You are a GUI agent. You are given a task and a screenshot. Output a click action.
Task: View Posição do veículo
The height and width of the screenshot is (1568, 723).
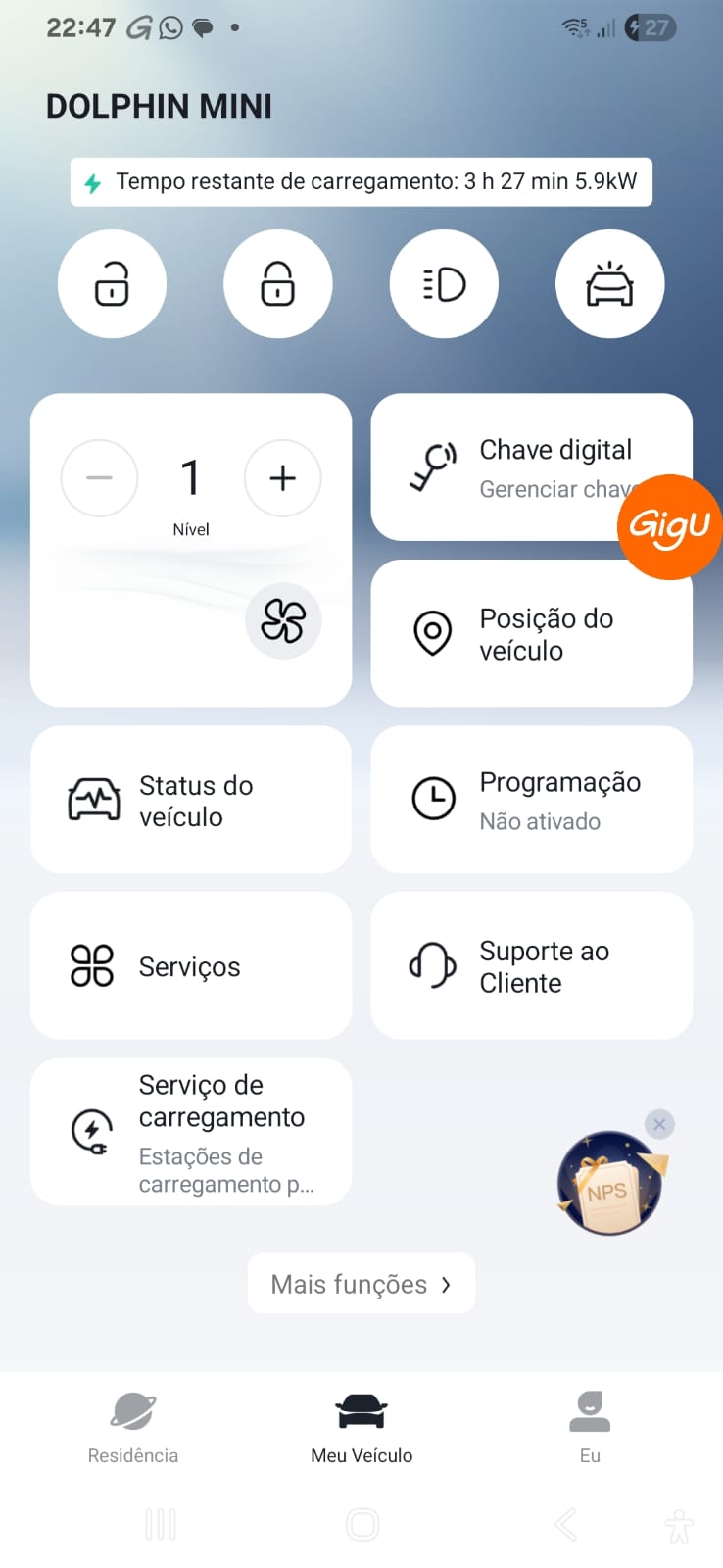(531, 633)
